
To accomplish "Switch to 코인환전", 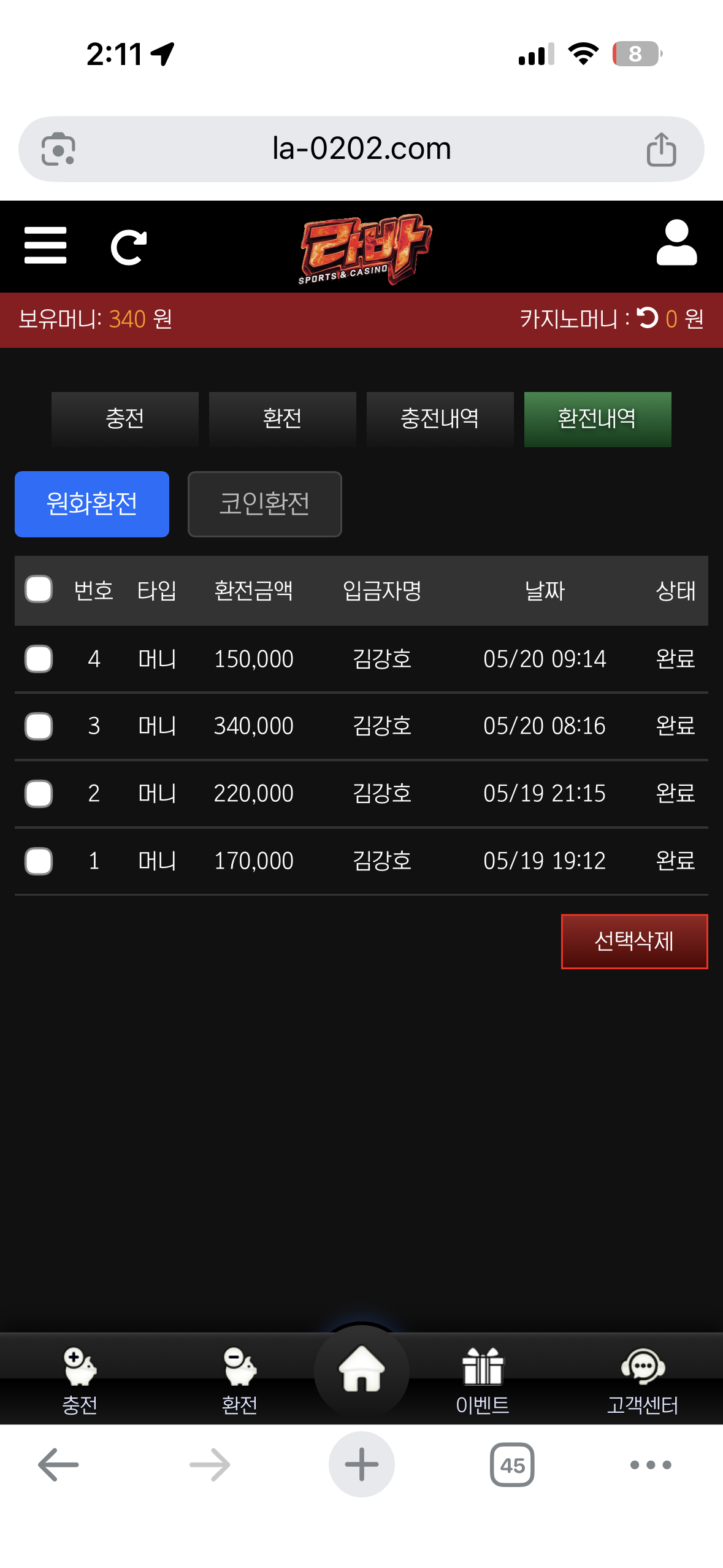I will [x=265, y=504].
